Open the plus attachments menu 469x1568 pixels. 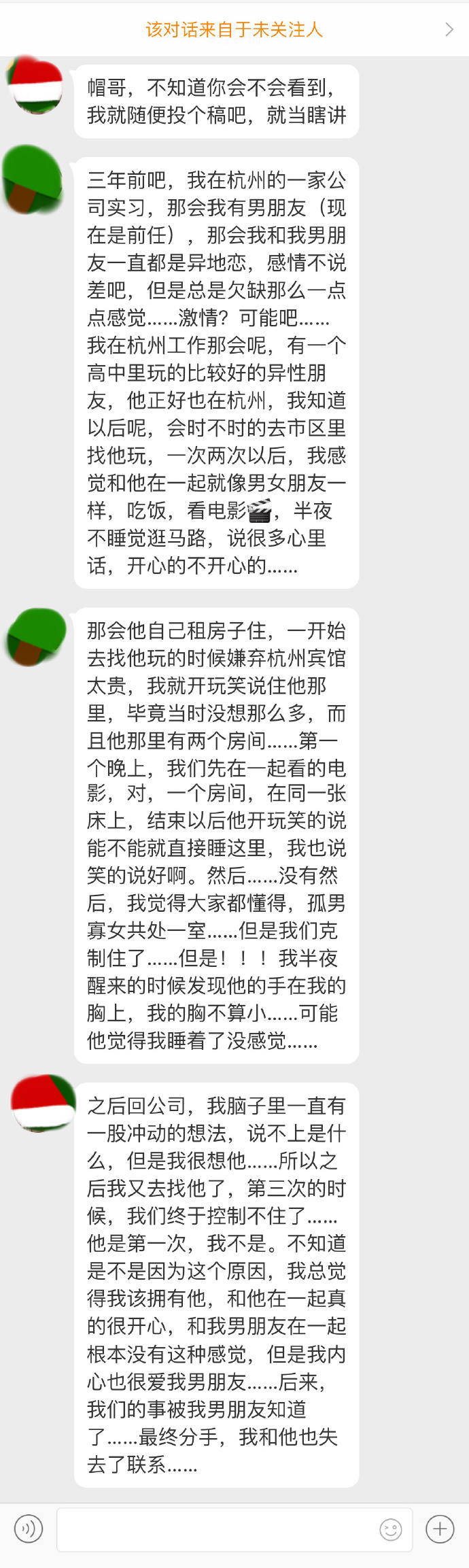[440, 1529]
